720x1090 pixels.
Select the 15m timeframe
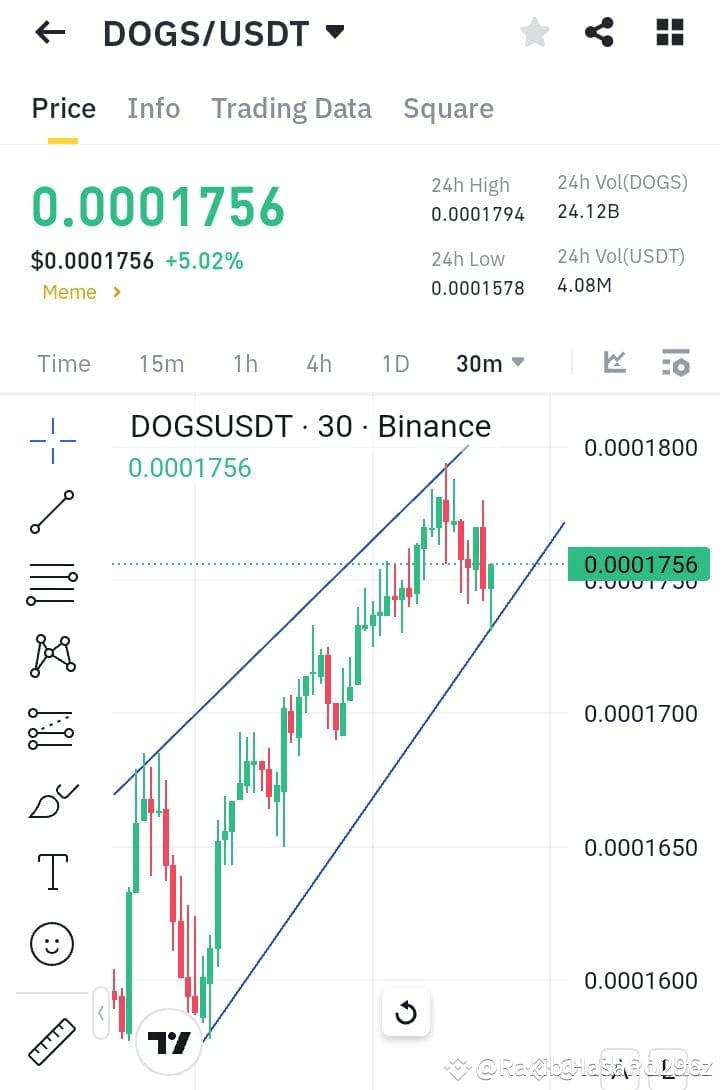(x=161, y=364)
